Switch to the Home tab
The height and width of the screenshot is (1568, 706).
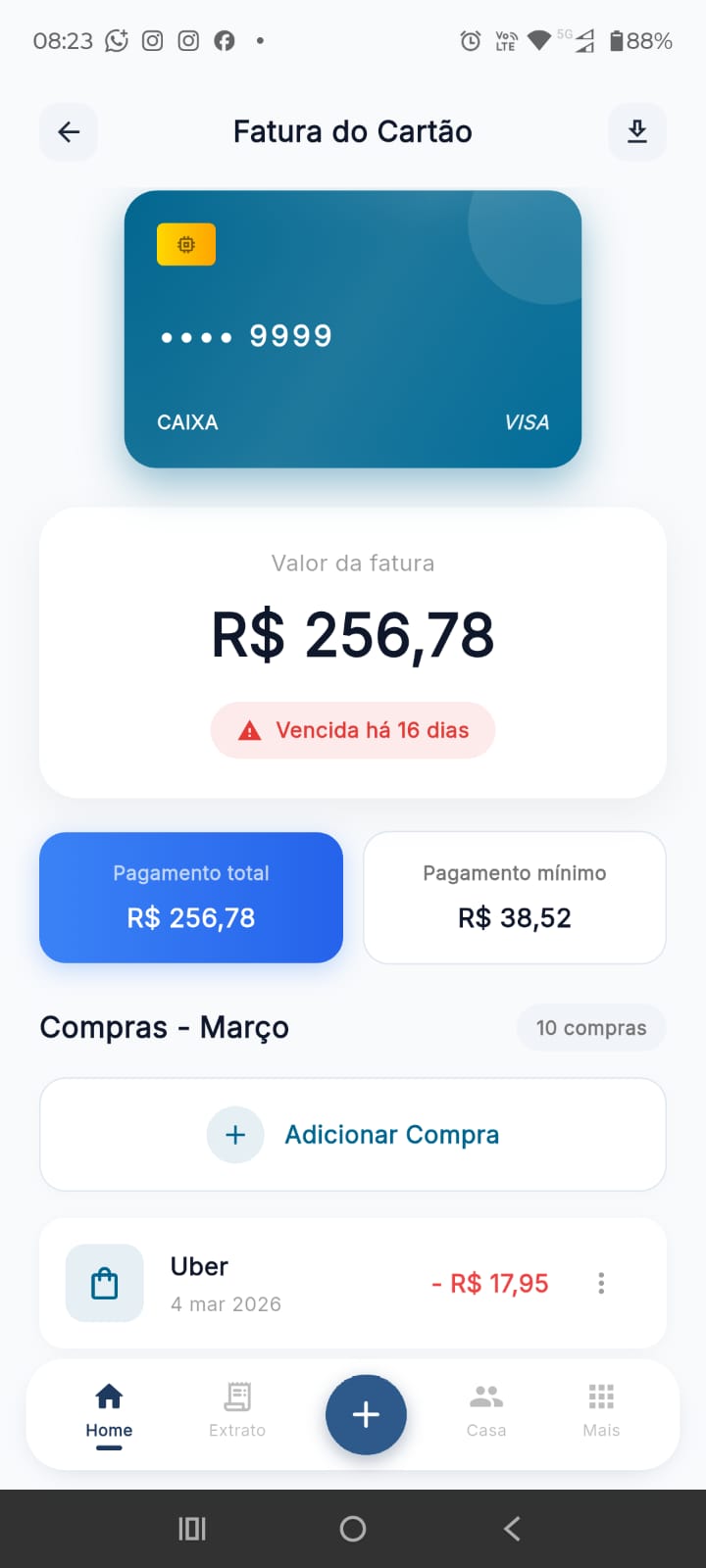tap(109, 1411)
